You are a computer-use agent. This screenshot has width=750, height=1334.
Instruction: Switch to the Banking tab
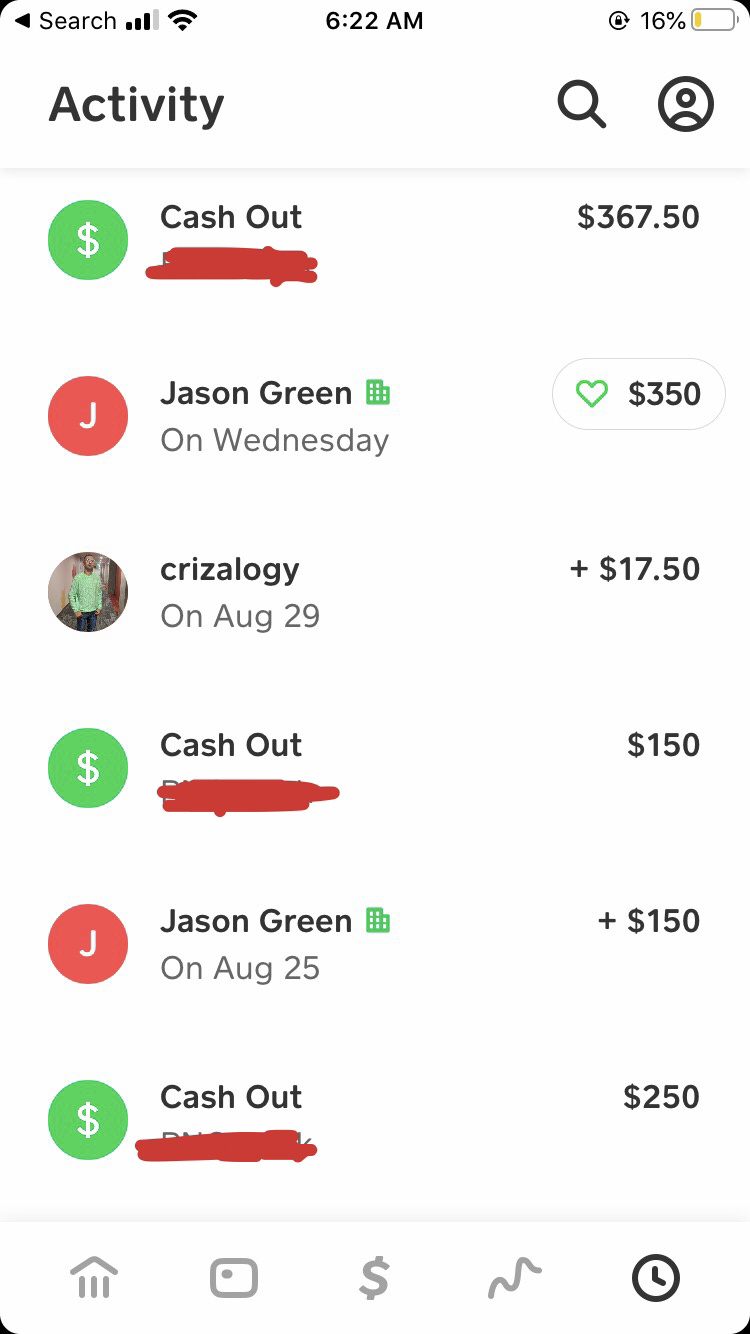click(94, 1278)
